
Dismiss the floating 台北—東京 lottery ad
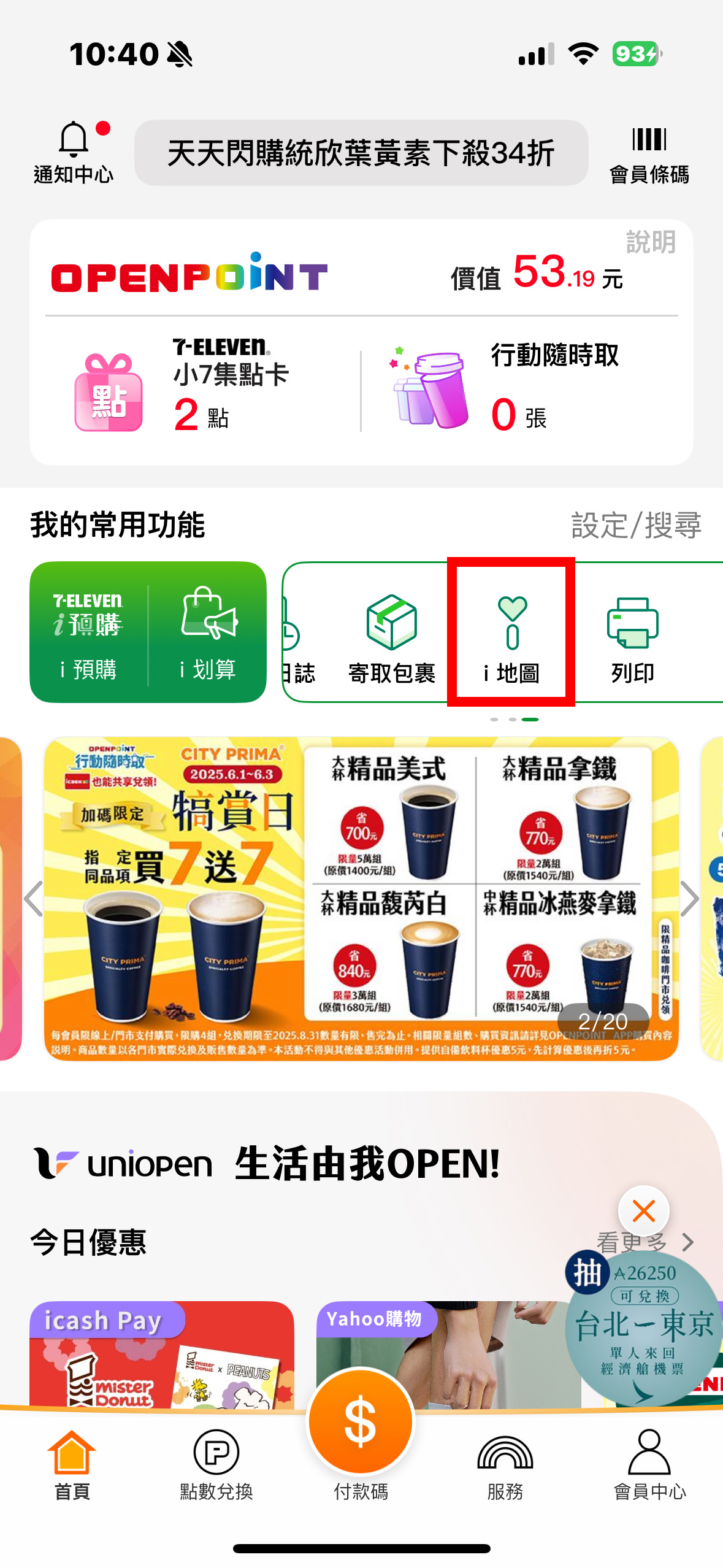(643, 1211)
